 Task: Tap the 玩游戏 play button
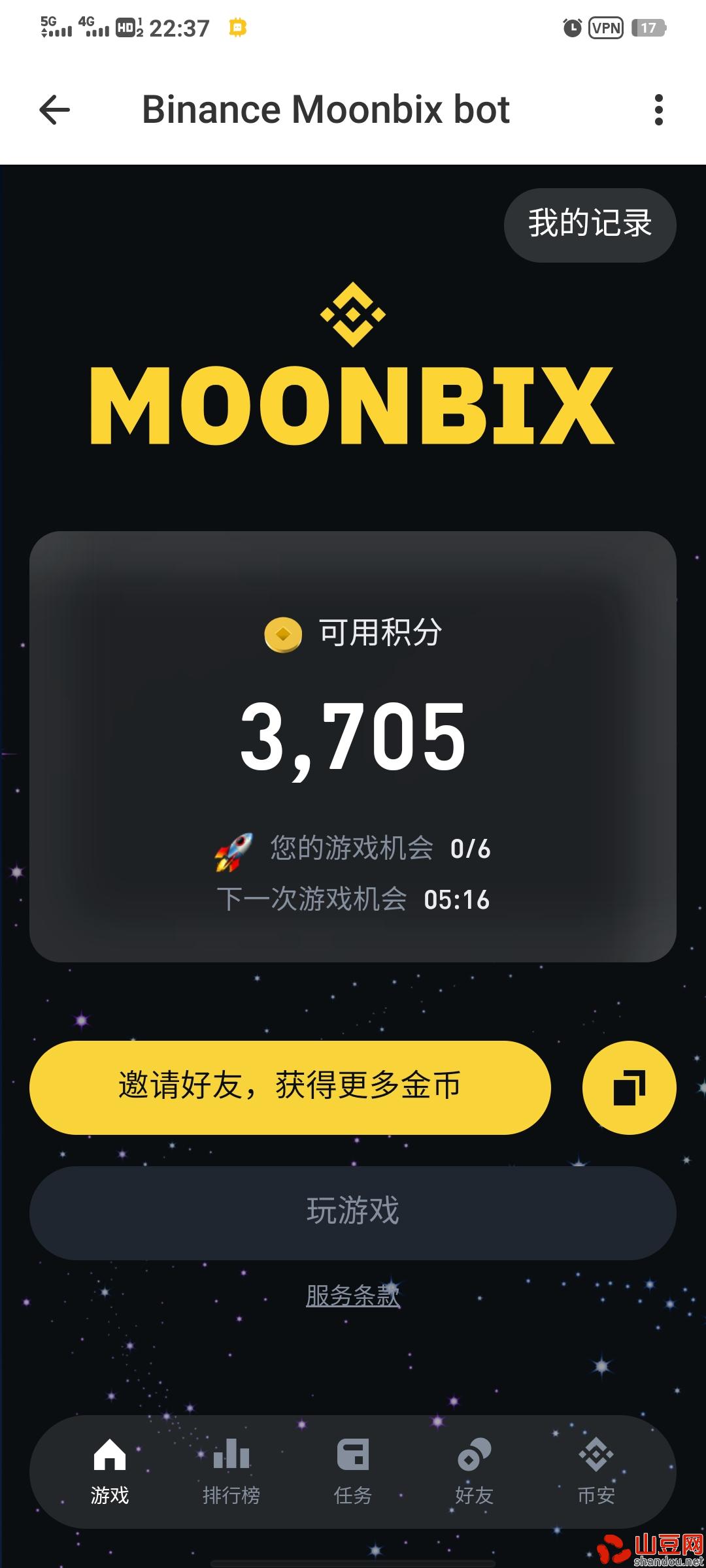tap(352, 1213)
